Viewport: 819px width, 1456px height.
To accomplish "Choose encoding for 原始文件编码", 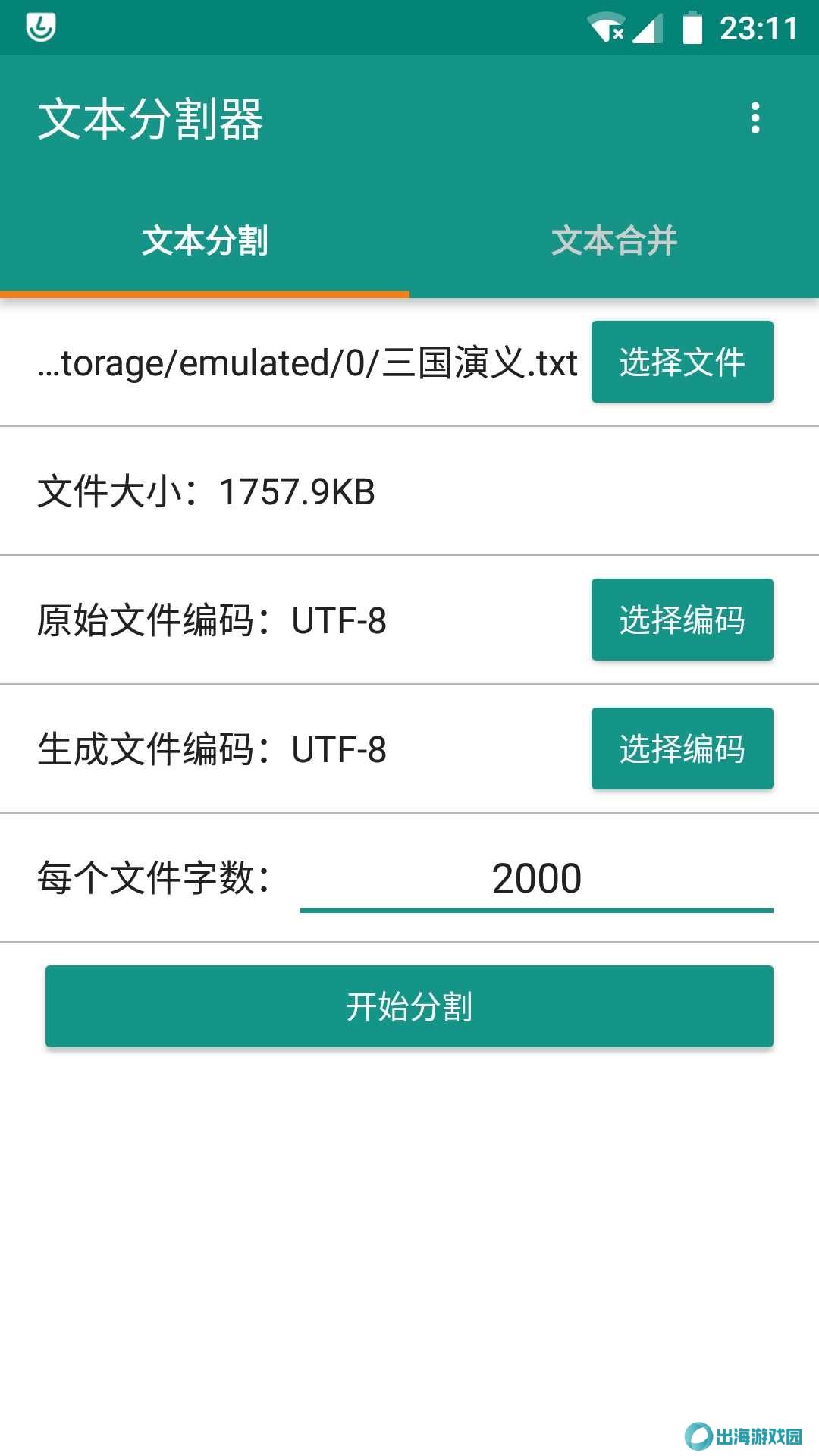I will pyautogui.click(x=682, y=620).
